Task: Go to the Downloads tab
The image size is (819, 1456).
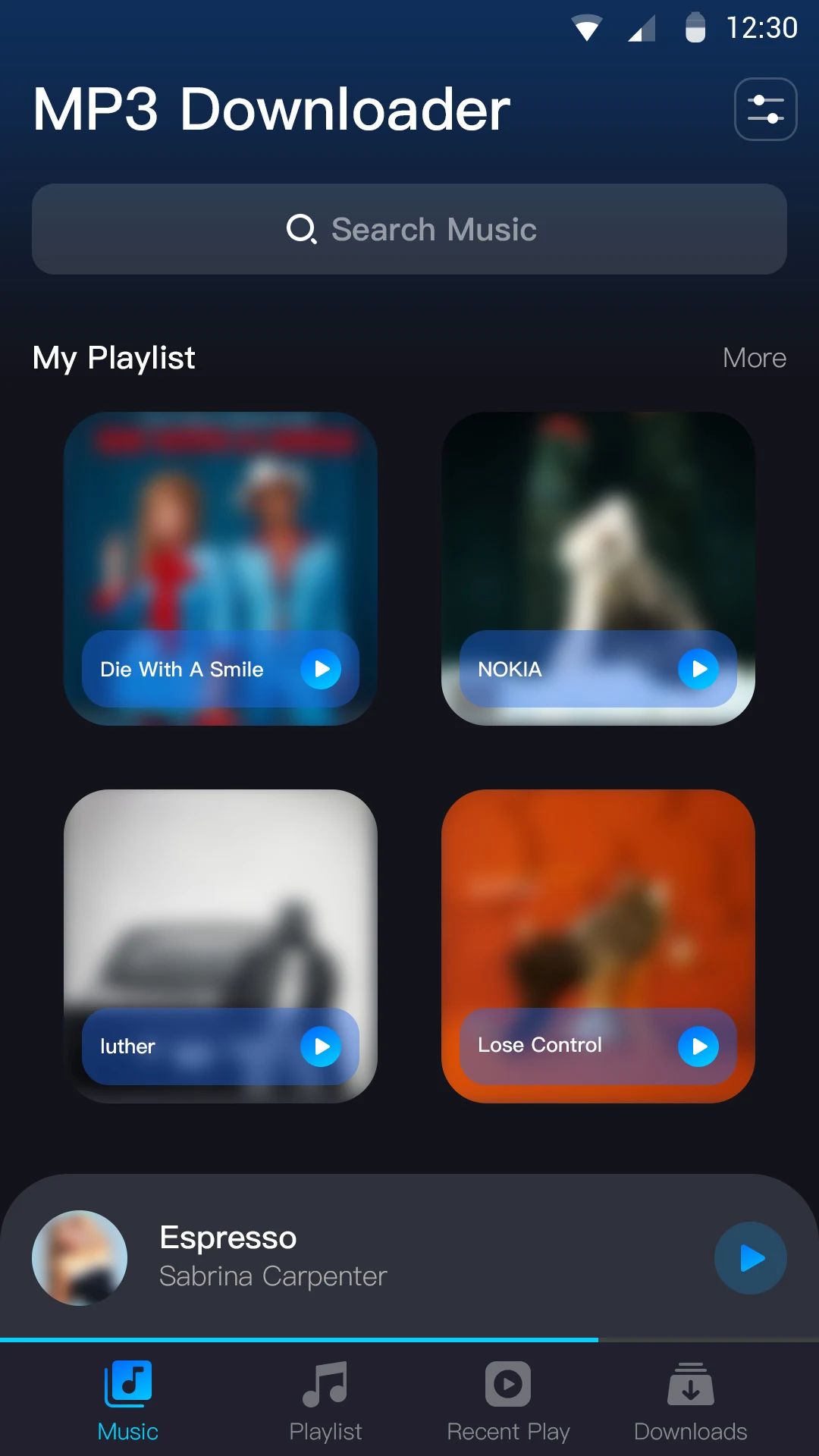Action: tap(691, 1401)
